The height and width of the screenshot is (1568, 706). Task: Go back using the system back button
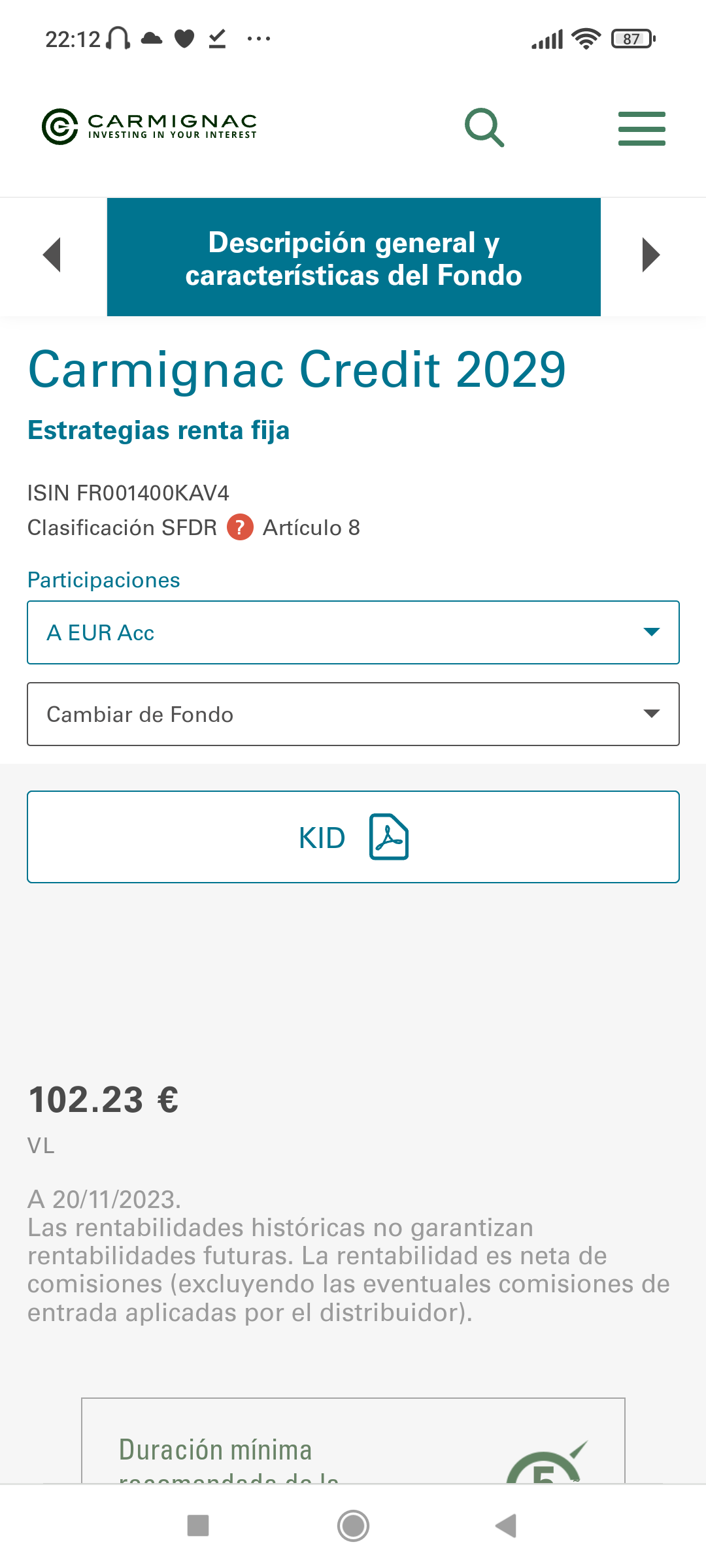point(507,1526)
